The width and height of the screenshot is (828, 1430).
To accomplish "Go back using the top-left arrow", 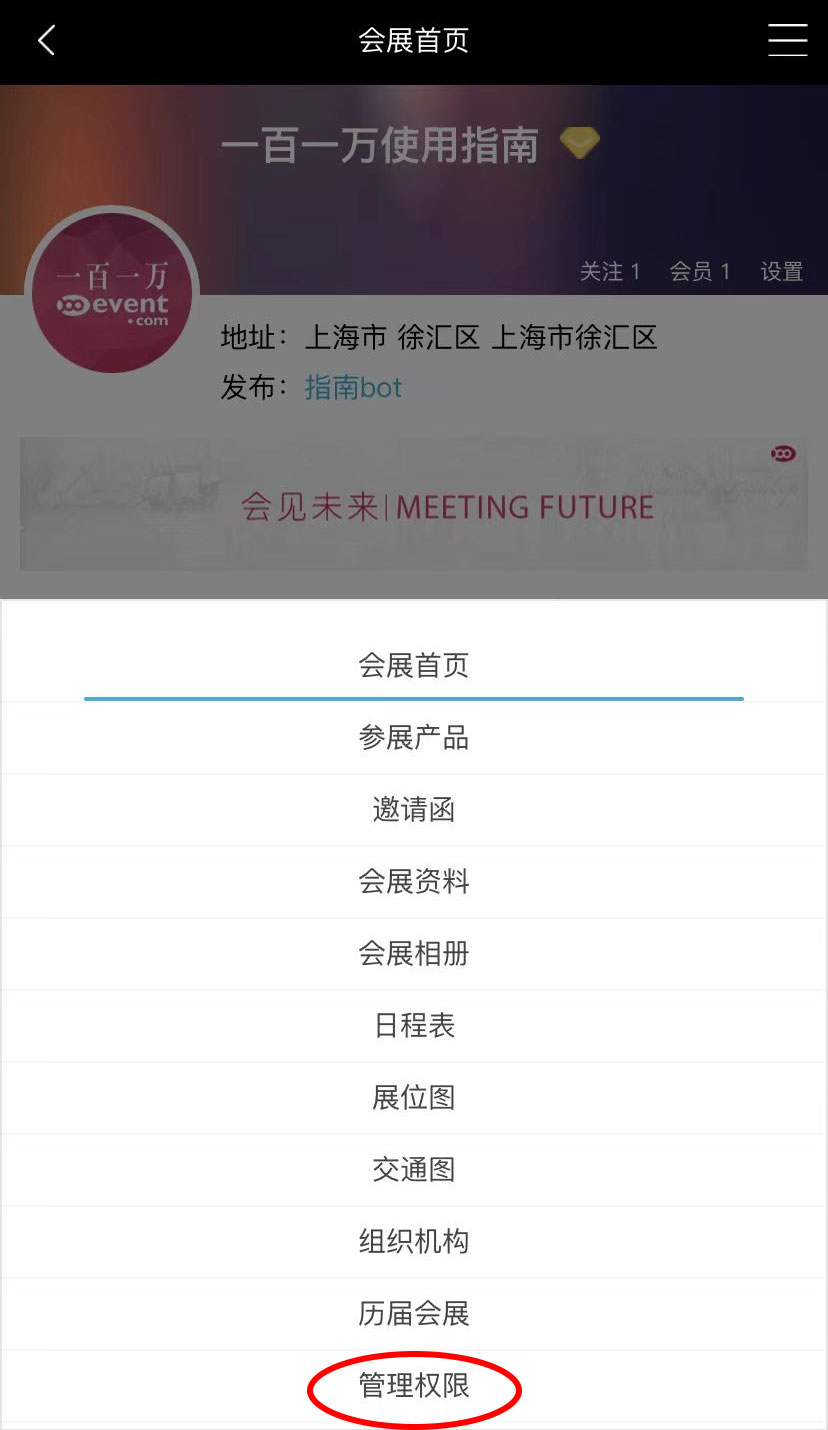I will (46, 40).
